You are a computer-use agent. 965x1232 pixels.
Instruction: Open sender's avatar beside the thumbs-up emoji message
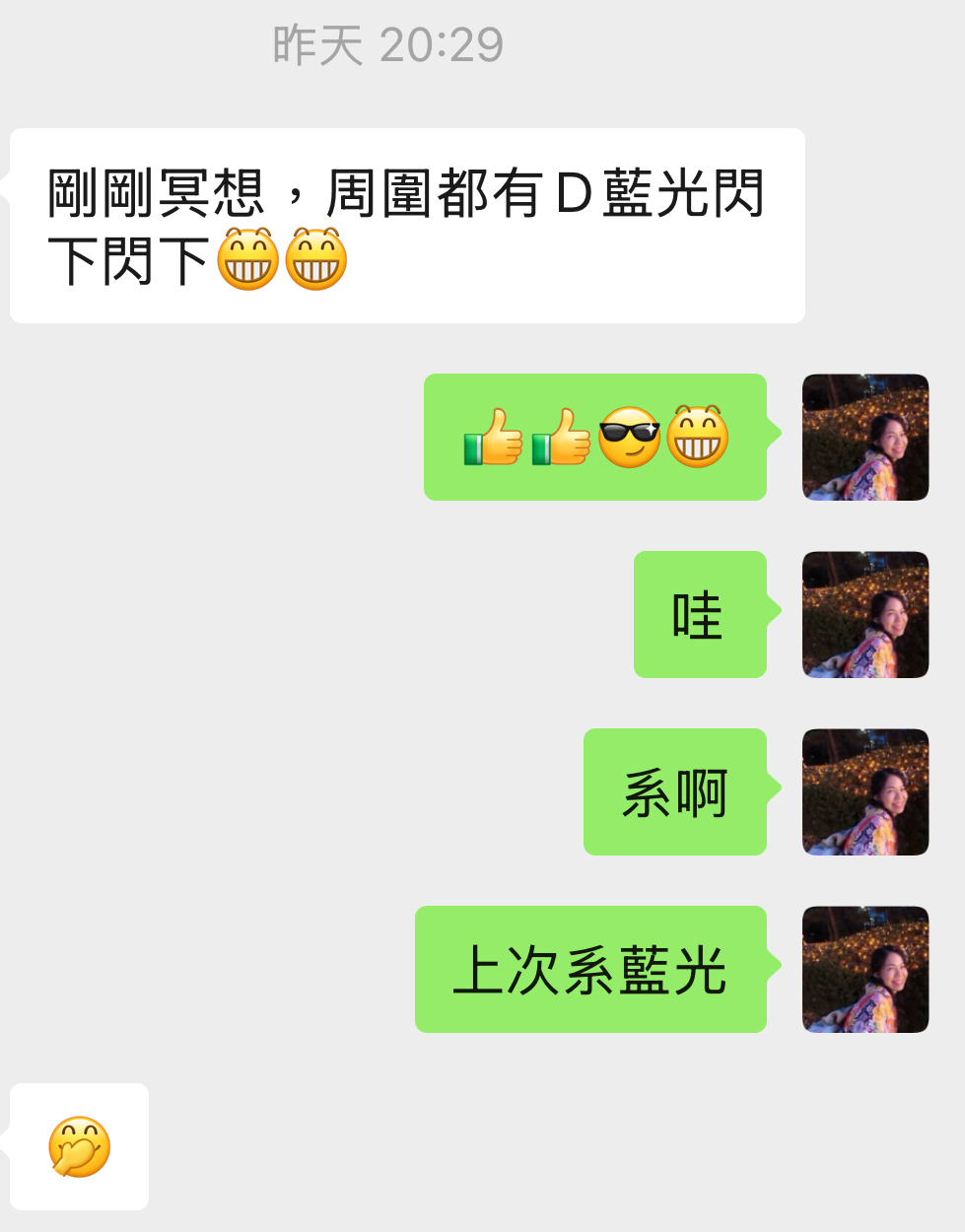(865, 438)
